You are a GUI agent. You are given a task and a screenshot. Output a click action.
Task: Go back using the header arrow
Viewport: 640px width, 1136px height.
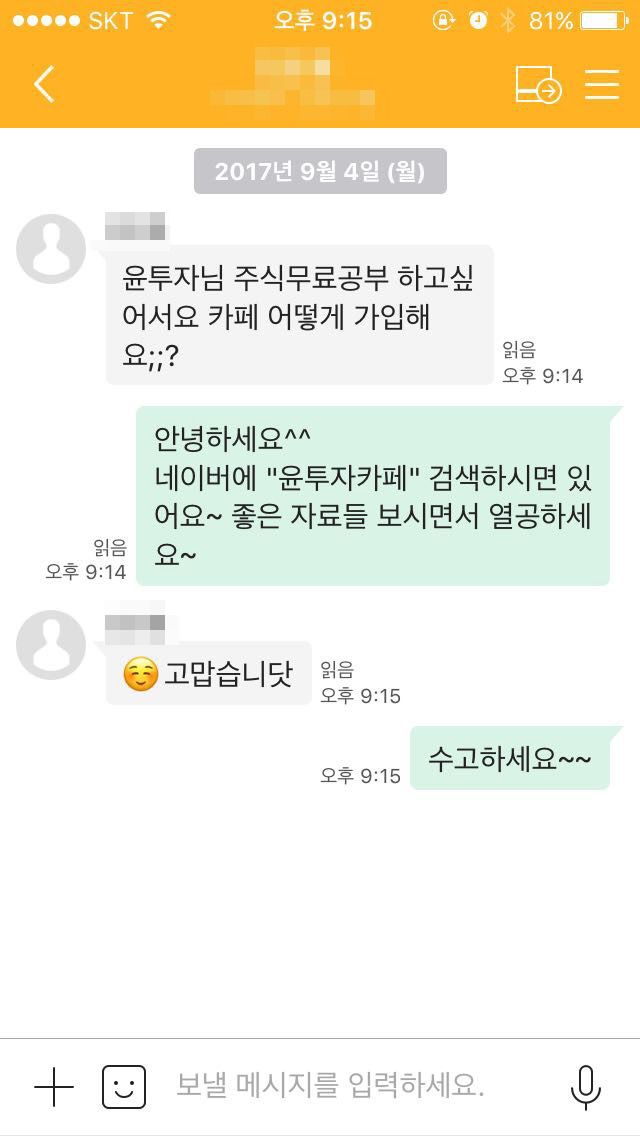pos(43,85)
